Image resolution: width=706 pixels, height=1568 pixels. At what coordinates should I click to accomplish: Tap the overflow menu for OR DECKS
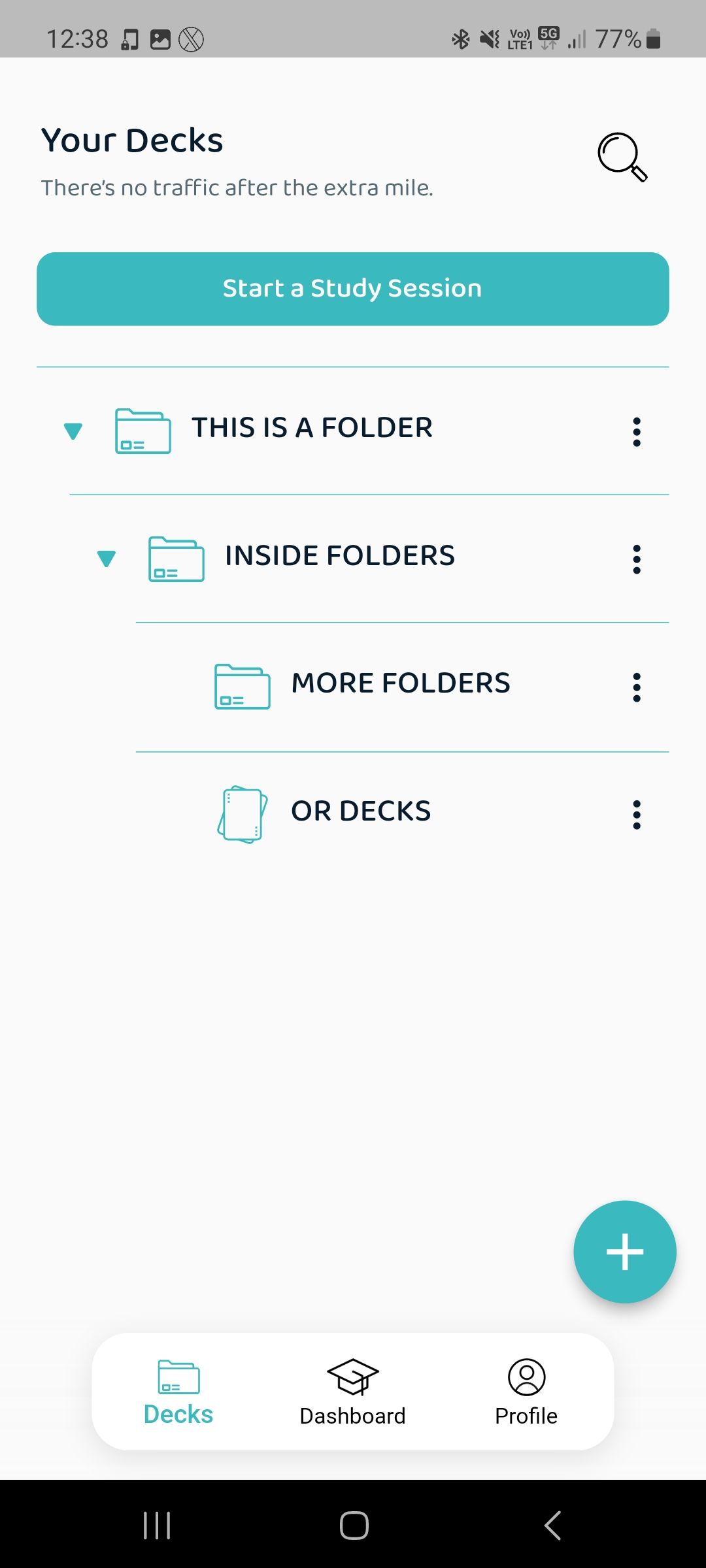tap(636, 815)
